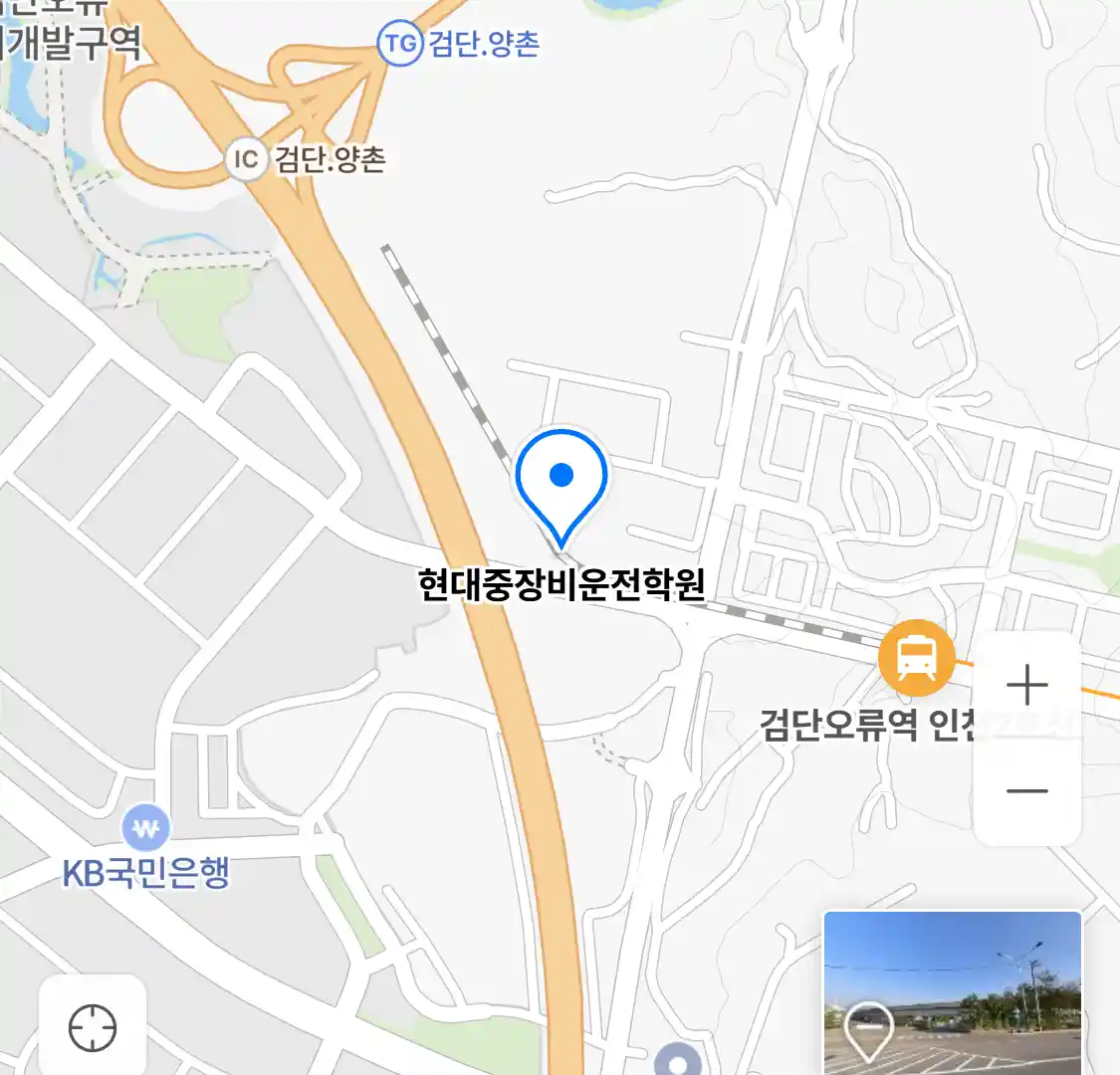Center map on my current location
Screen dimensions: 1120x1075
(x=93, y=1027)
